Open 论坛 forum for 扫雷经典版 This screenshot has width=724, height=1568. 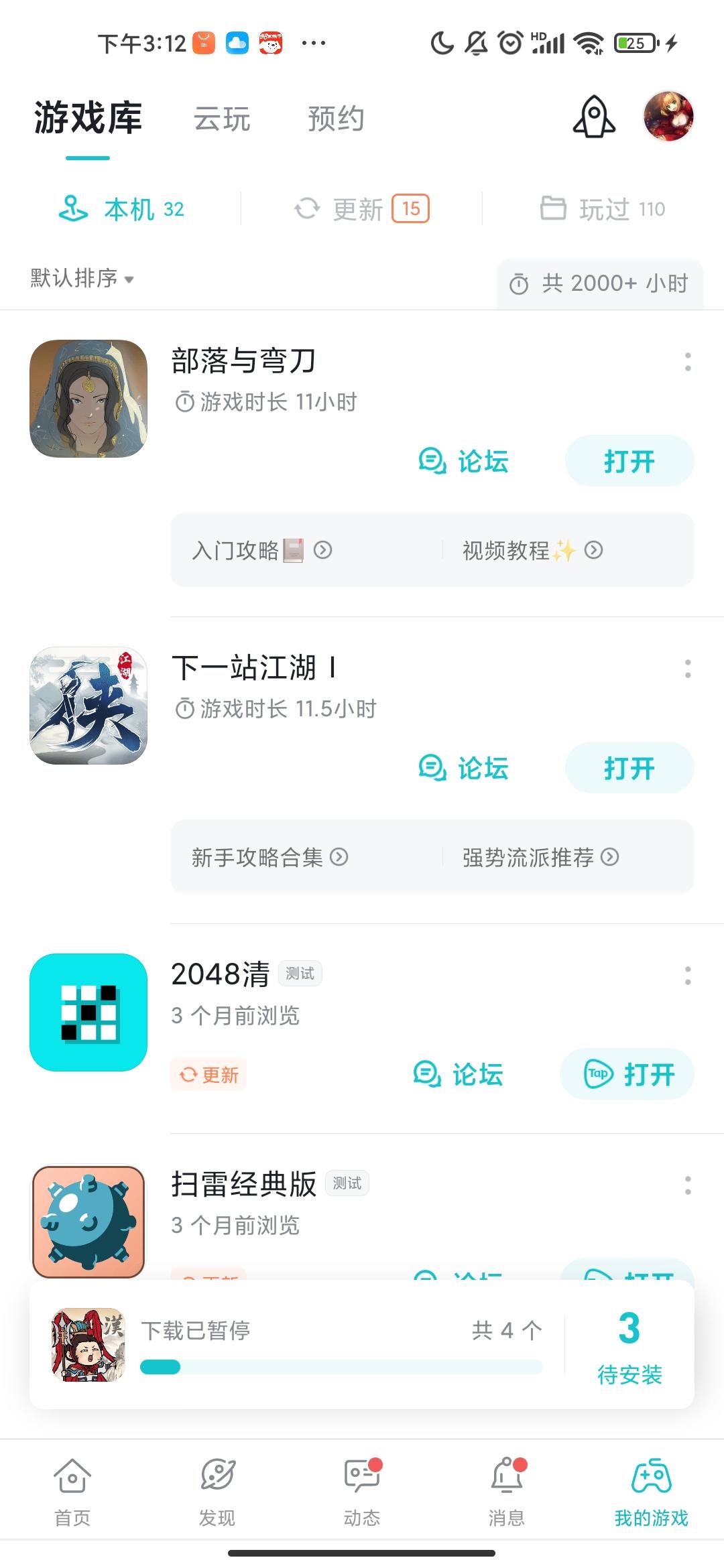point(459,1273)
